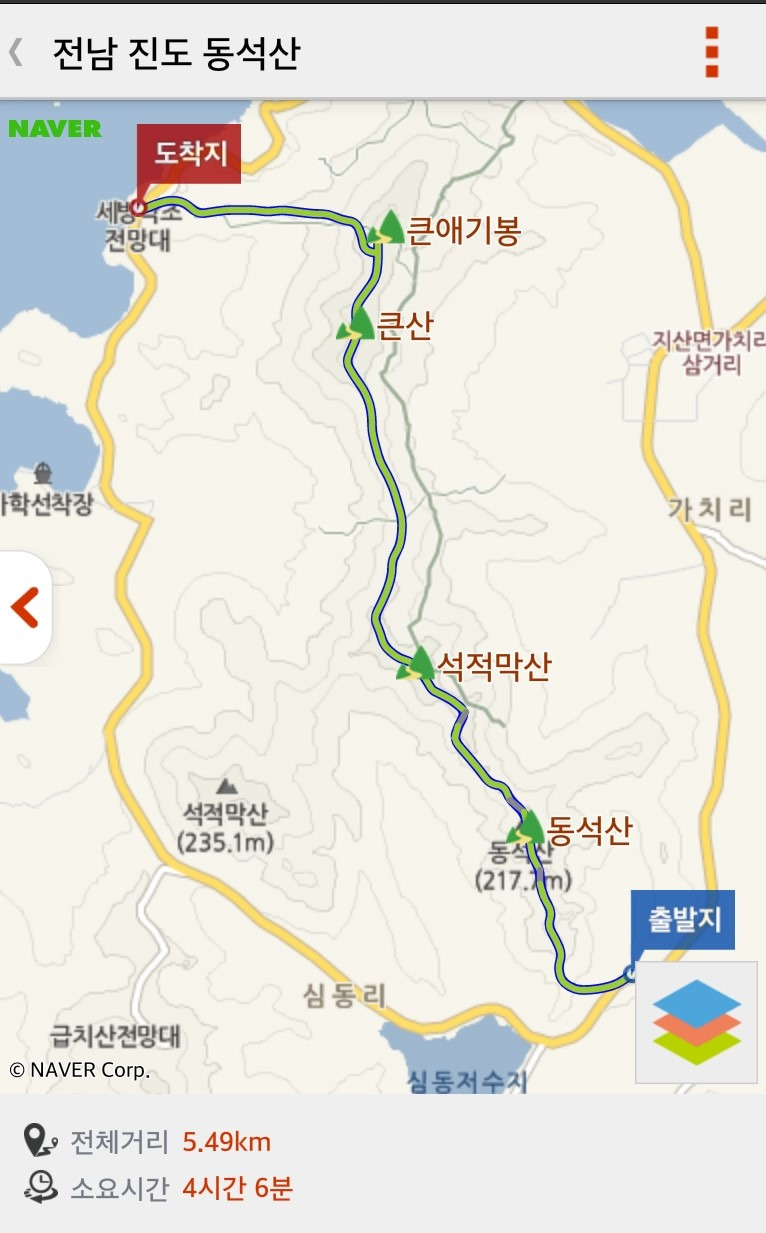Open the three-dot overflow menu
The width and height of the screenshot is (766, 1233).
(x=711, y=52)
